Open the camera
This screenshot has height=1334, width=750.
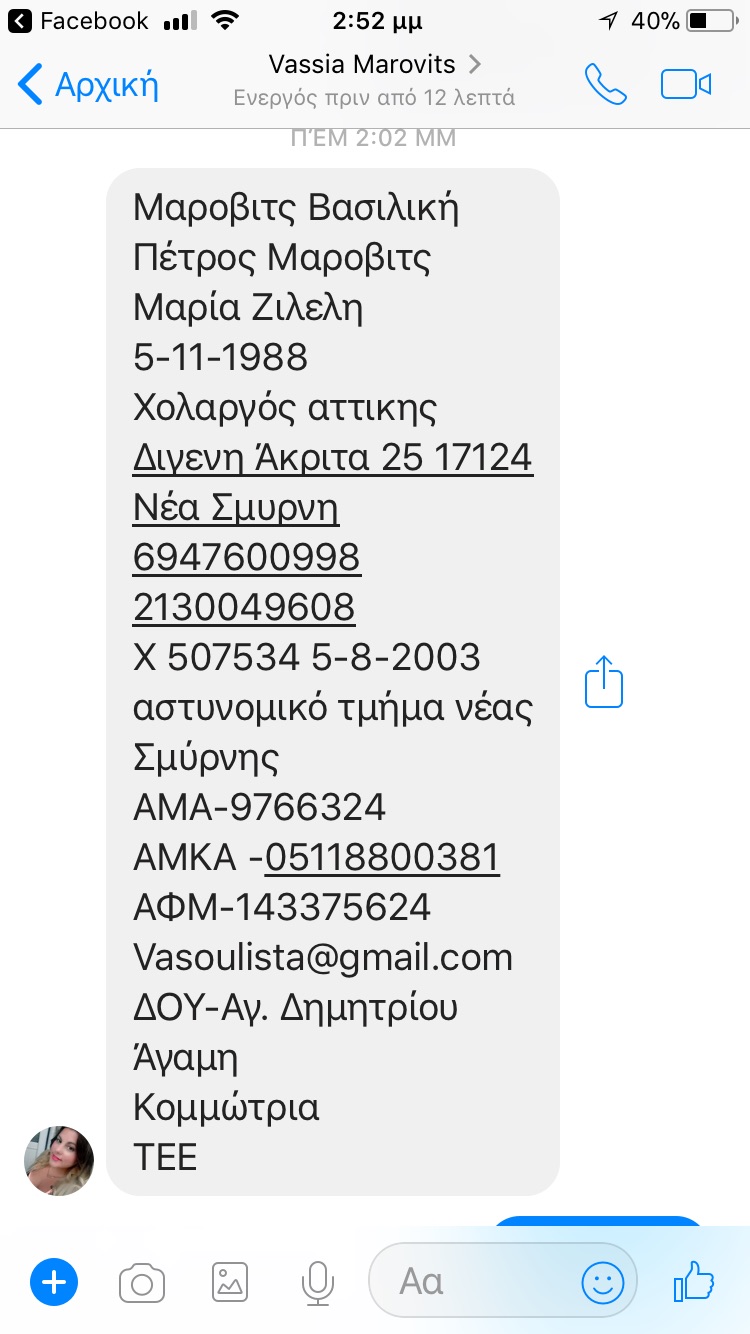(142, 1282)
